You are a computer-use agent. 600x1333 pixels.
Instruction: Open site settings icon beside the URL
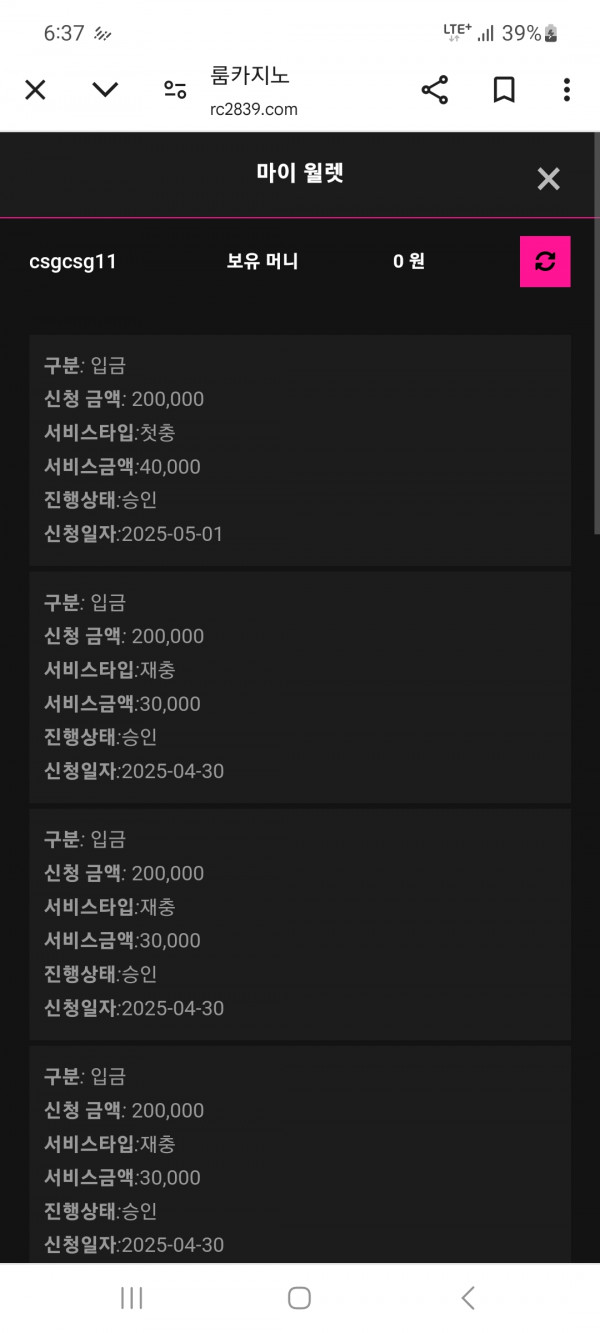175,90
